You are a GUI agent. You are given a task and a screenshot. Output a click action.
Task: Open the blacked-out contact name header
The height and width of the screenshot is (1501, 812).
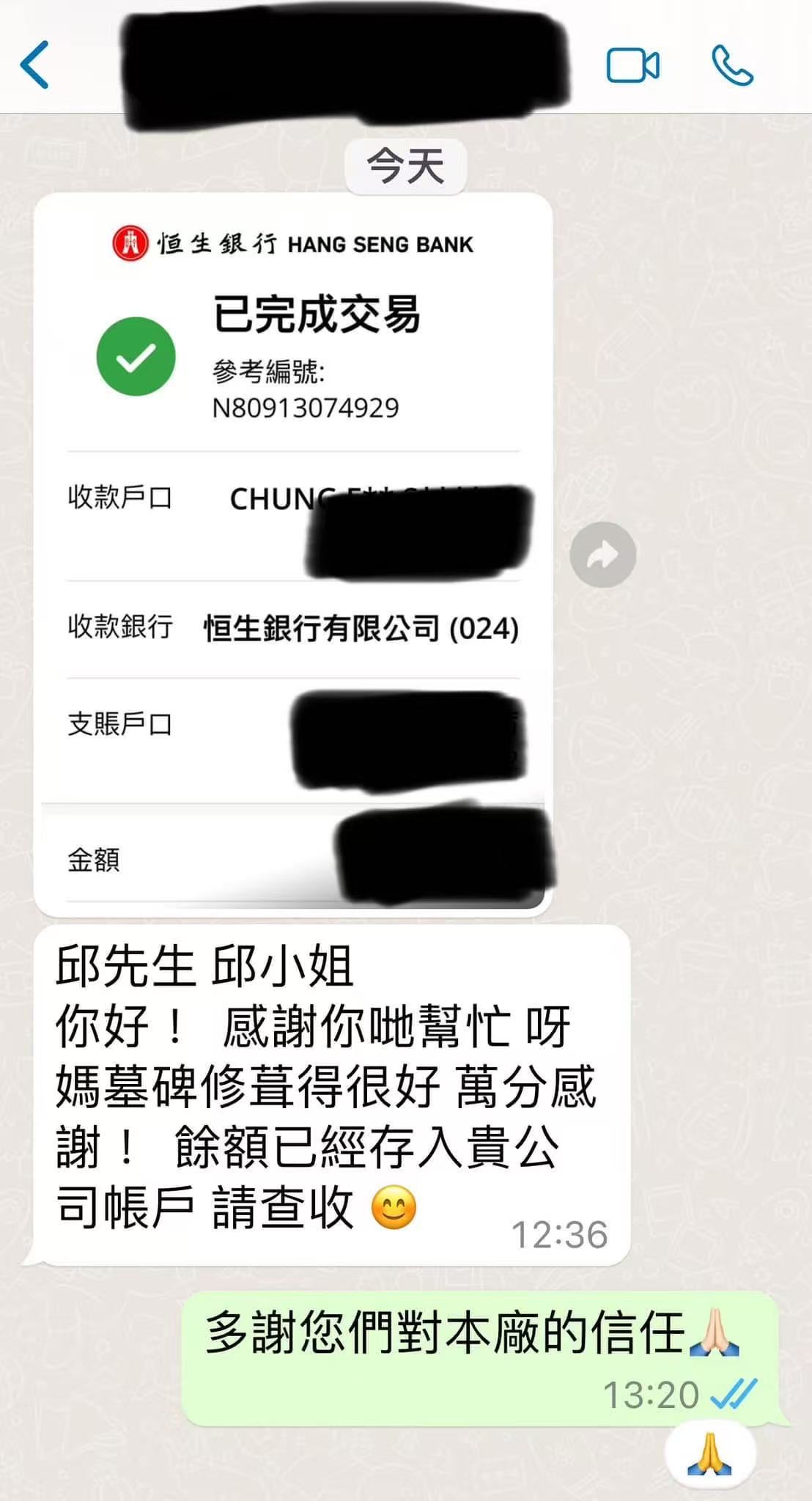(x=344, y=66)
